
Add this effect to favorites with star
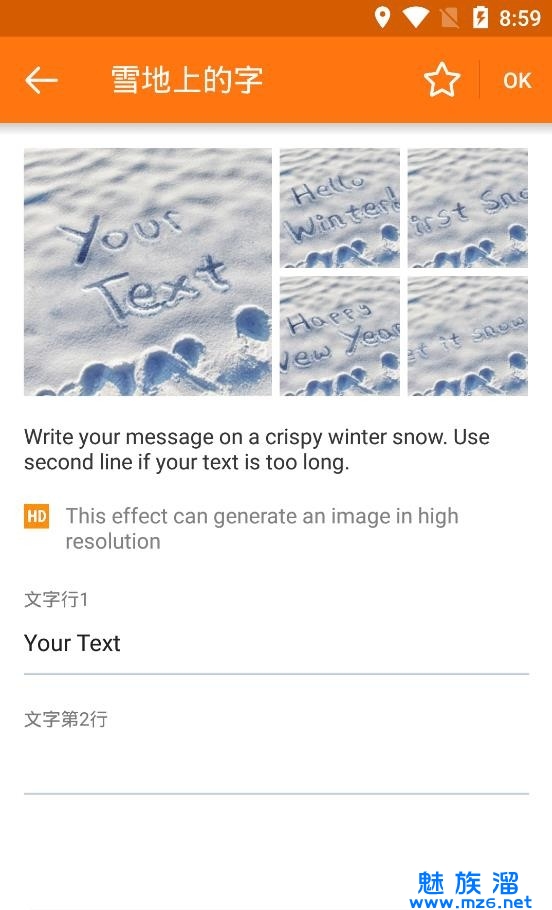(442, 80)
